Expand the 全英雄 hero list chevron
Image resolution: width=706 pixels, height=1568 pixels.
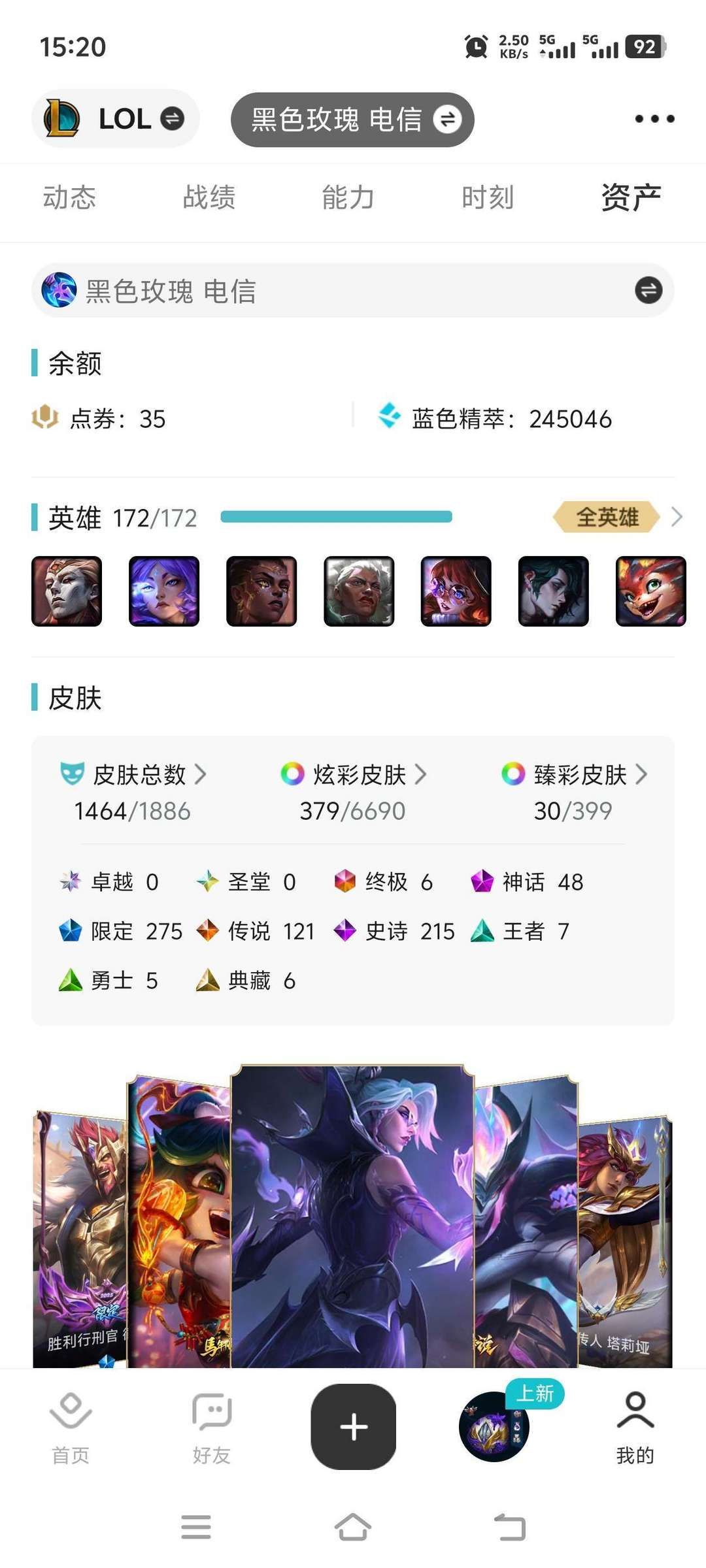click(x=679, y=517)
